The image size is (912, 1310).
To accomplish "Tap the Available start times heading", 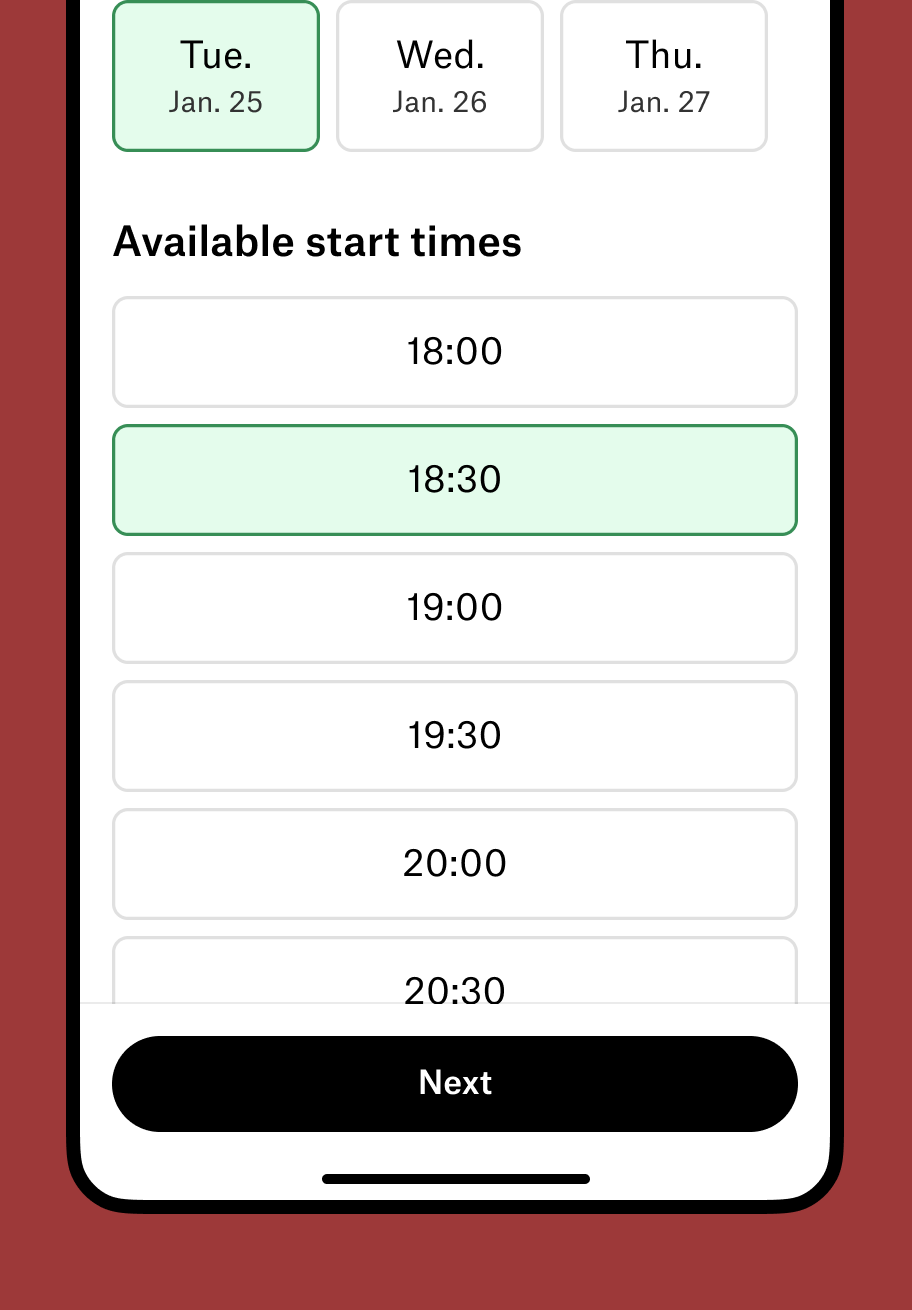I will (317, 241).
